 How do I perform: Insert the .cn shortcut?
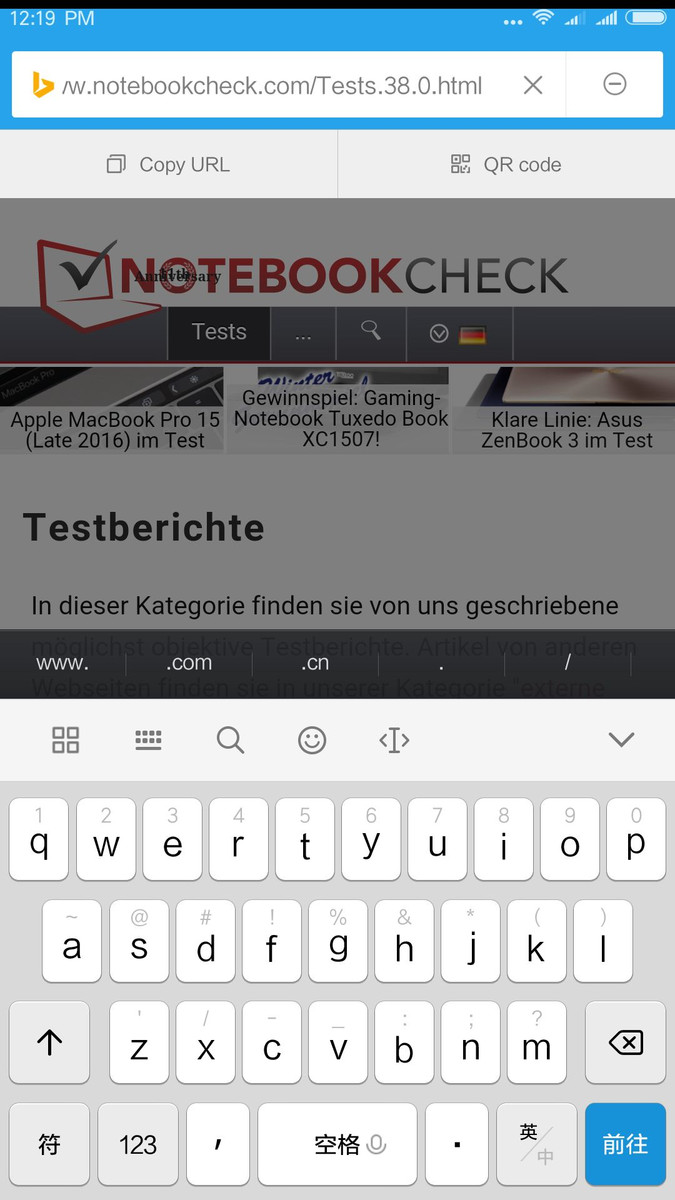[315, 663]
